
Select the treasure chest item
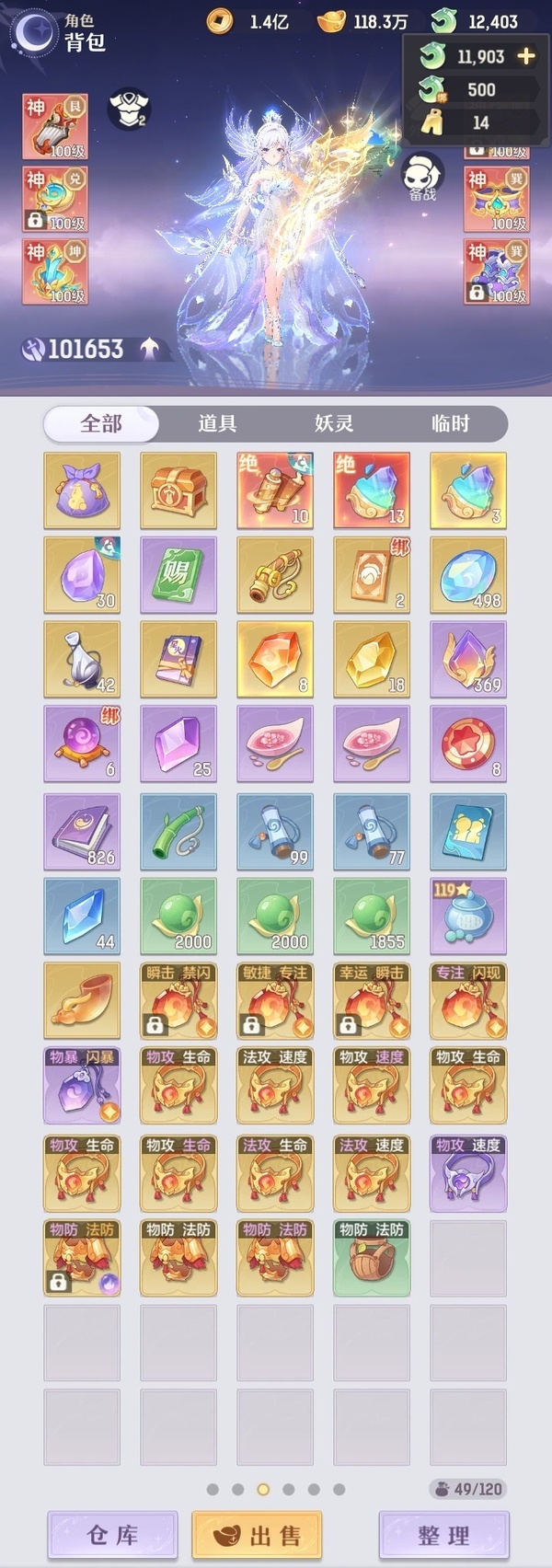(x=178, y=490)
